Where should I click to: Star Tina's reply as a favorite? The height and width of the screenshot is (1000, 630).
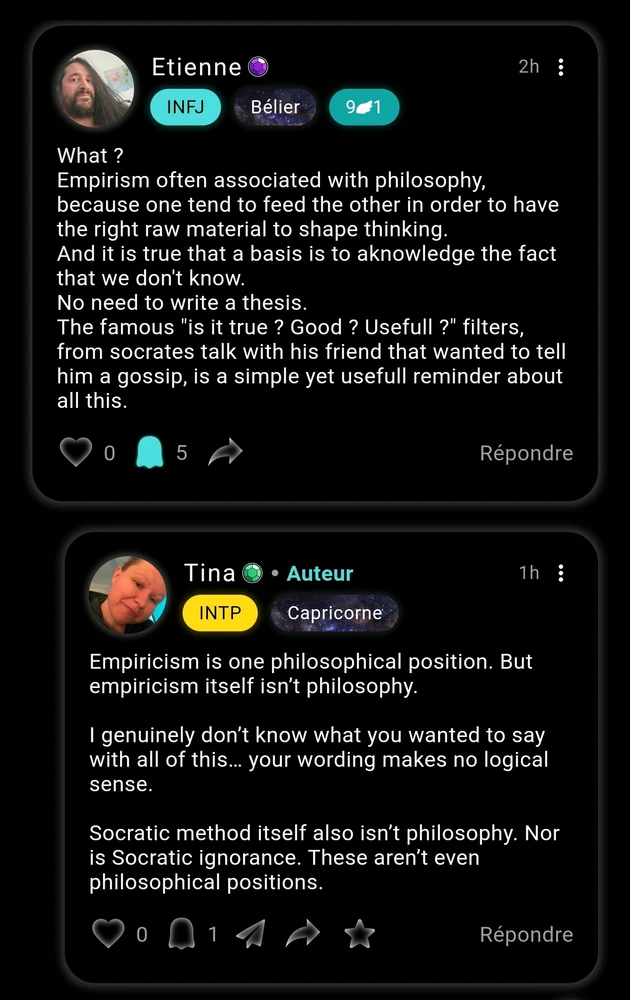(359, 934)
